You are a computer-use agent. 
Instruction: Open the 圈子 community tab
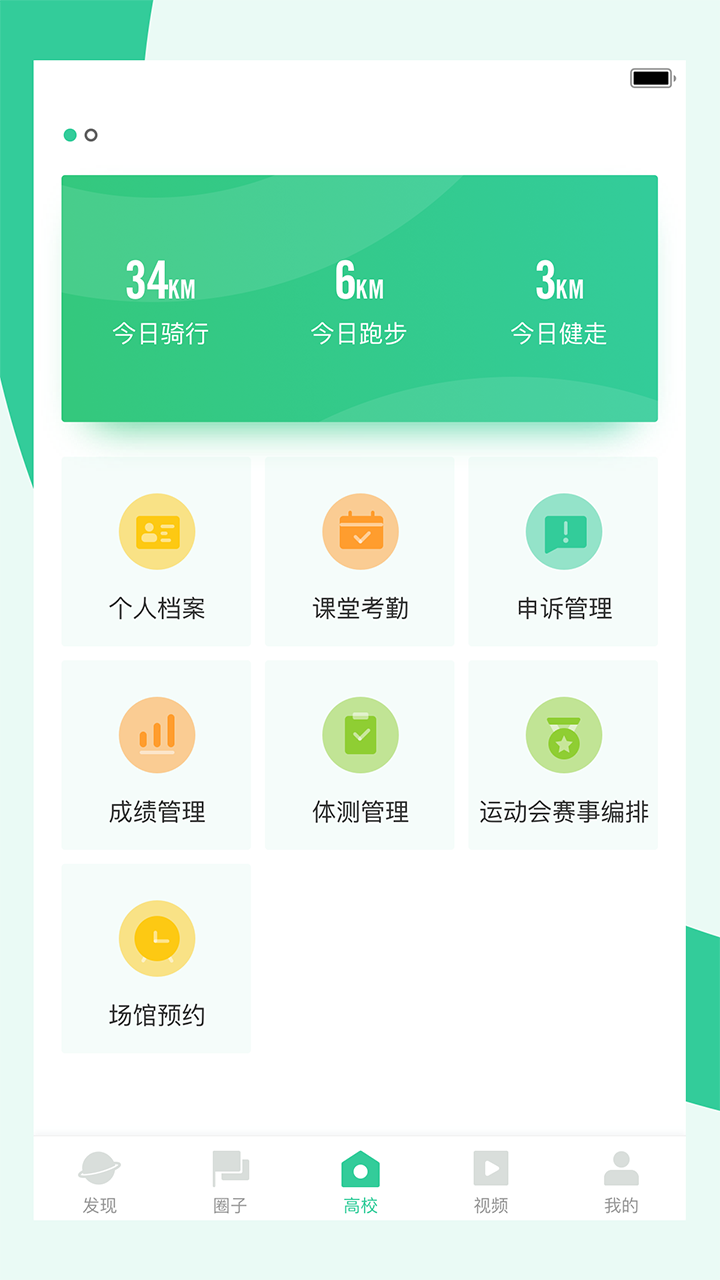click(229, 1180)
